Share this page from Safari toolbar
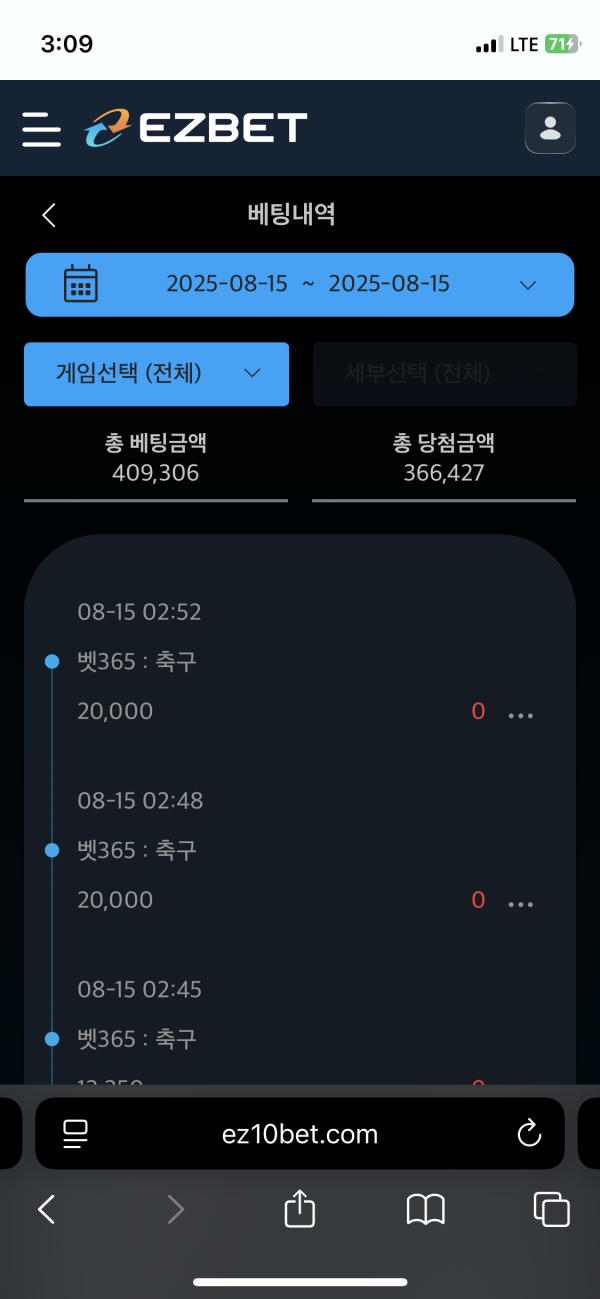The width and height of the screenshot is (600, 1299). (x=300, y=1210)
